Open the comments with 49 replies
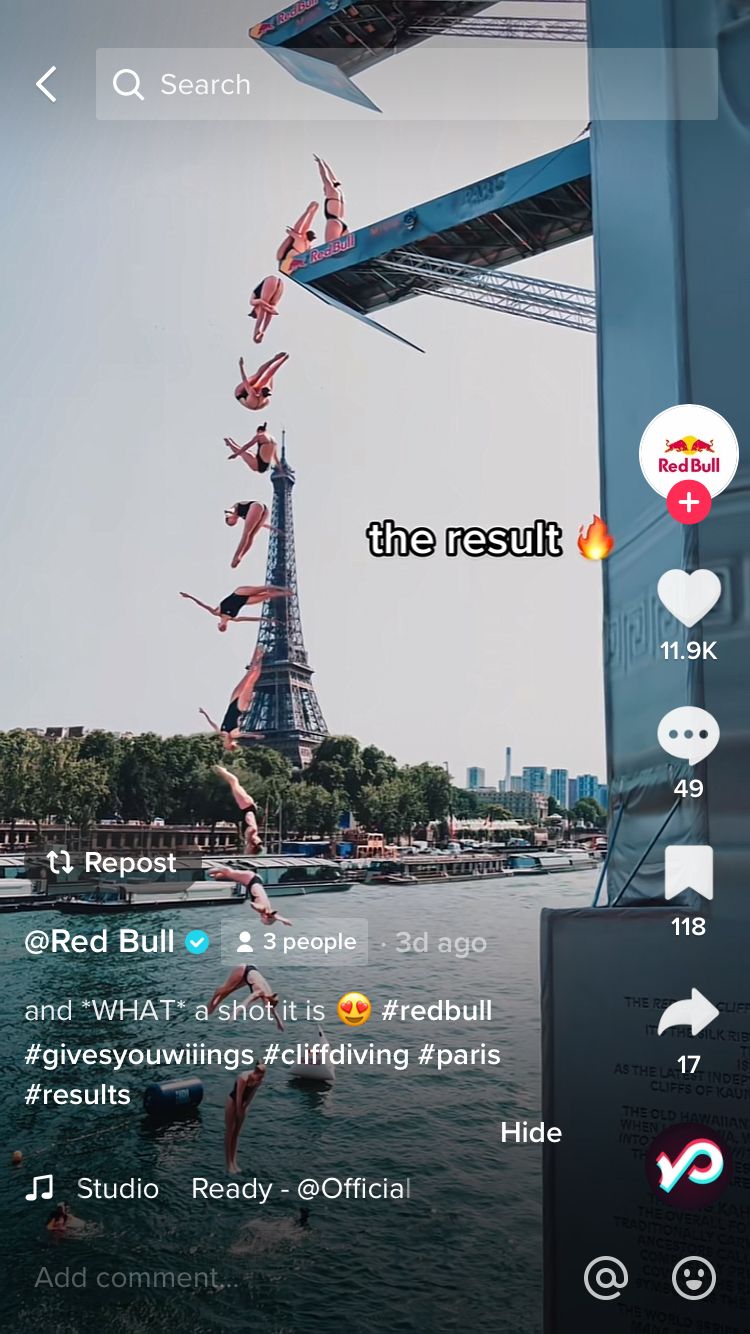The width and height of the screenshot is (750, 1334). click(x=688, y=737)
